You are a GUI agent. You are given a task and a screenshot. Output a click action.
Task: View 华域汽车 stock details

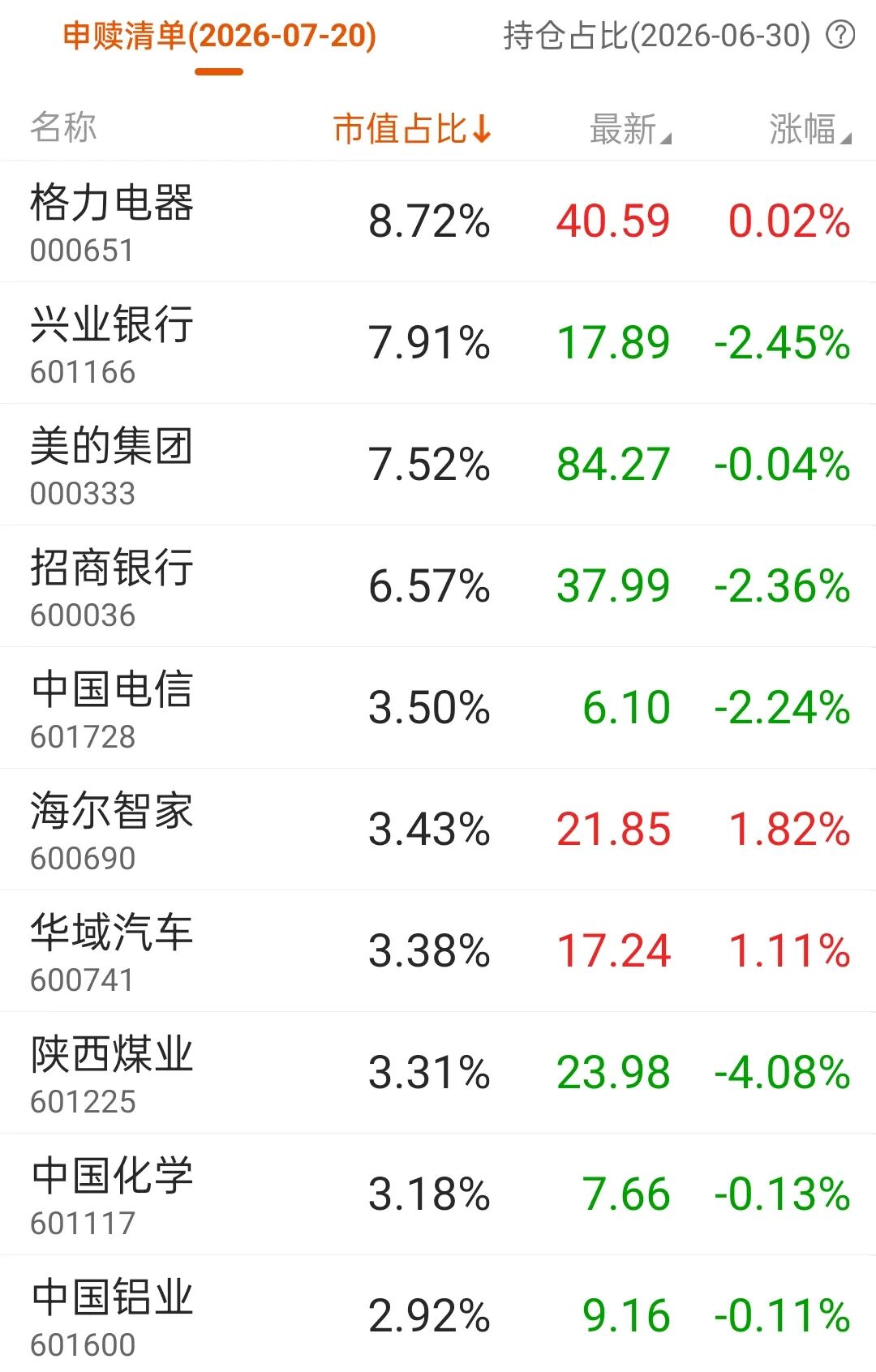[438, 951]
